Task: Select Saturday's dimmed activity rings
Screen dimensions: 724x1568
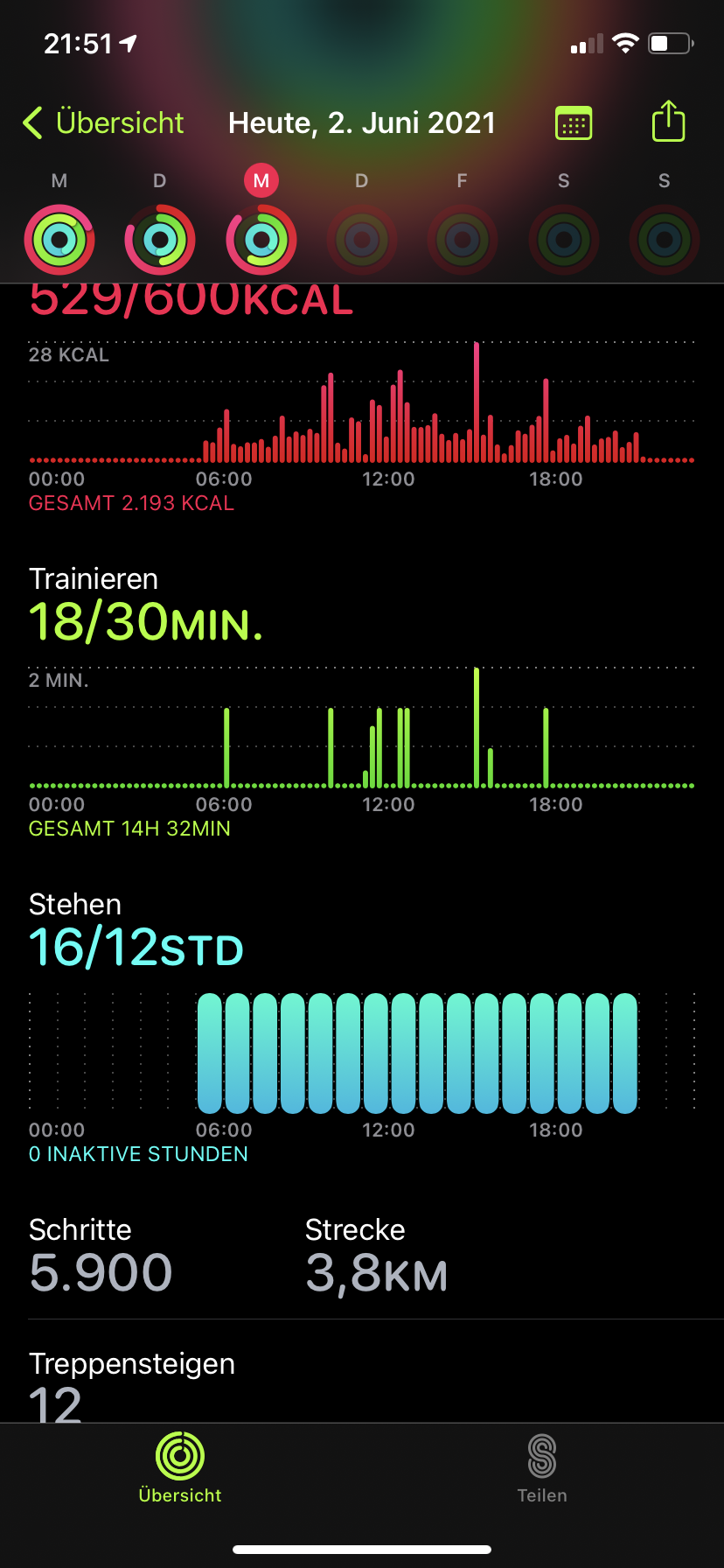Action: (x=564, y=239)
